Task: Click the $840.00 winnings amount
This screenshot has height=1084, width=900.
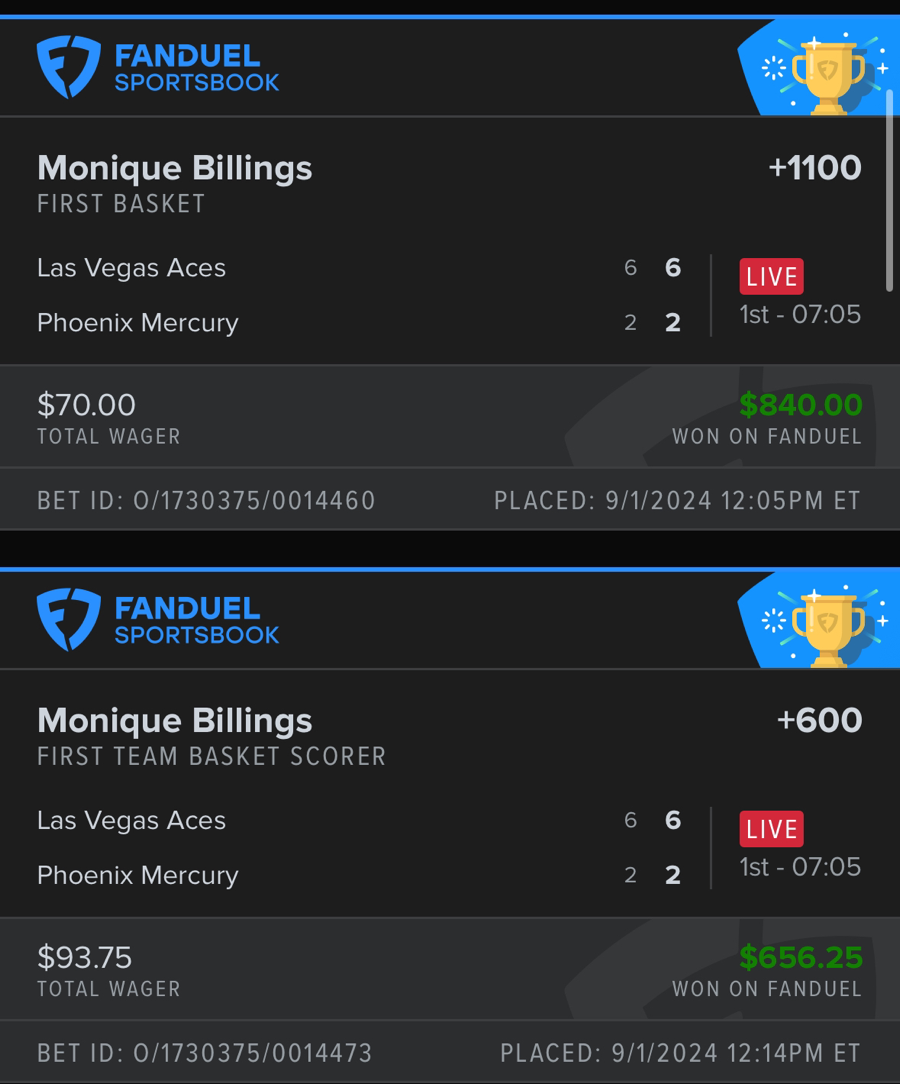Action: click(801, 405)
